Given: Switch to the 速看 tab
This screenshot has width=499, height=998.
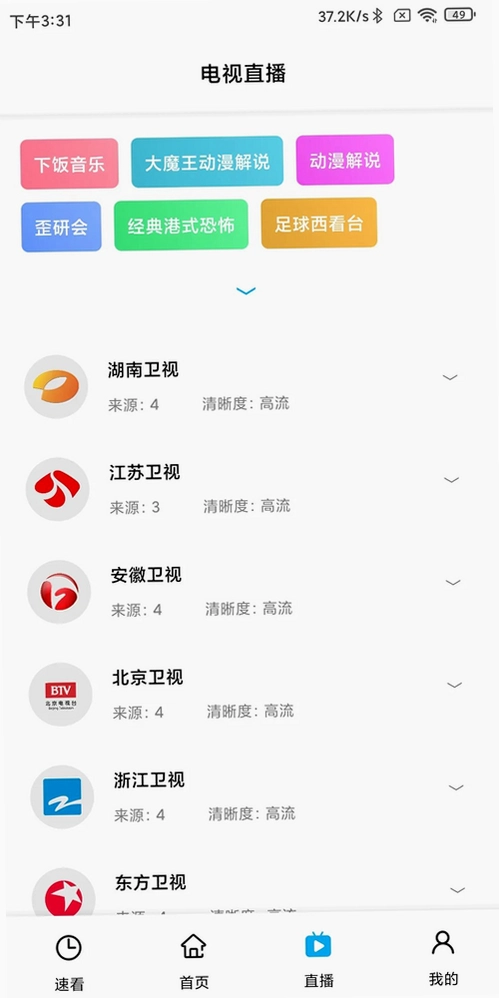Looking at the screenshot, I should tap(69, 961).
